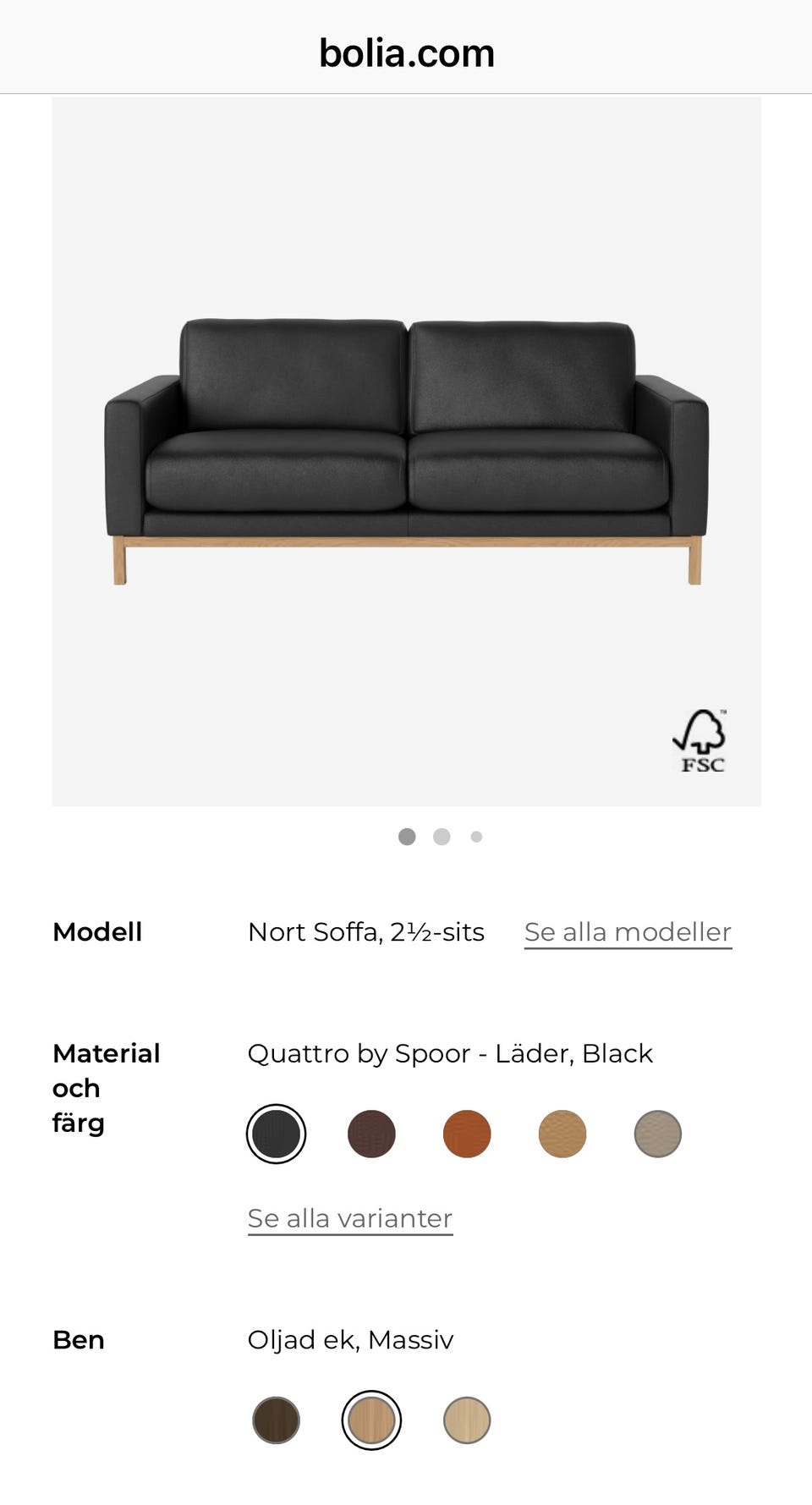Choose the oiled oak leg option
The height and width of the screenshot is (1505, 812).
371,1421
